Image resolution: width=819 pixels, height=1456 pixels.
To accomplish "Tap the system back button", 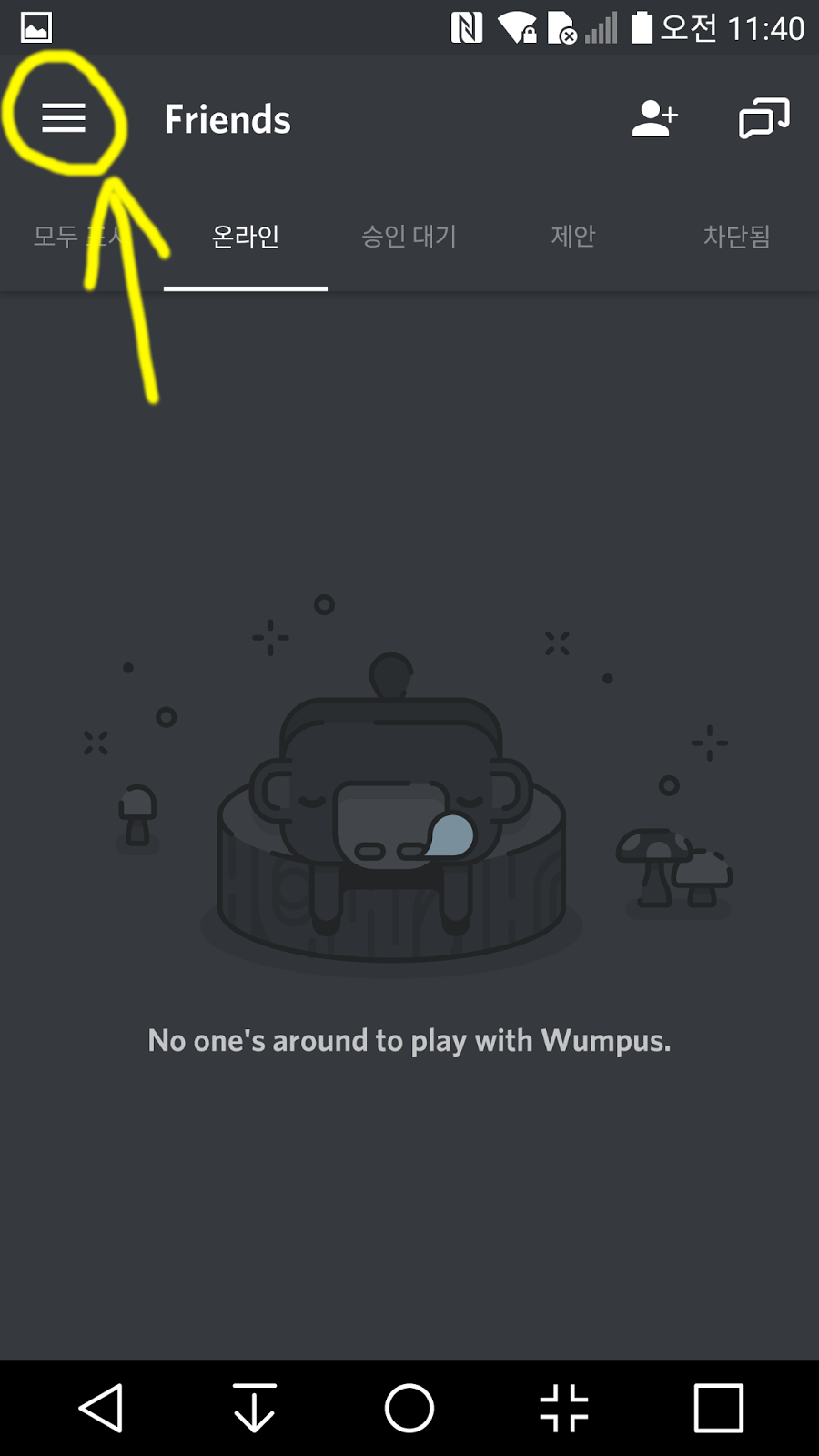I will tap(101, 1408).
